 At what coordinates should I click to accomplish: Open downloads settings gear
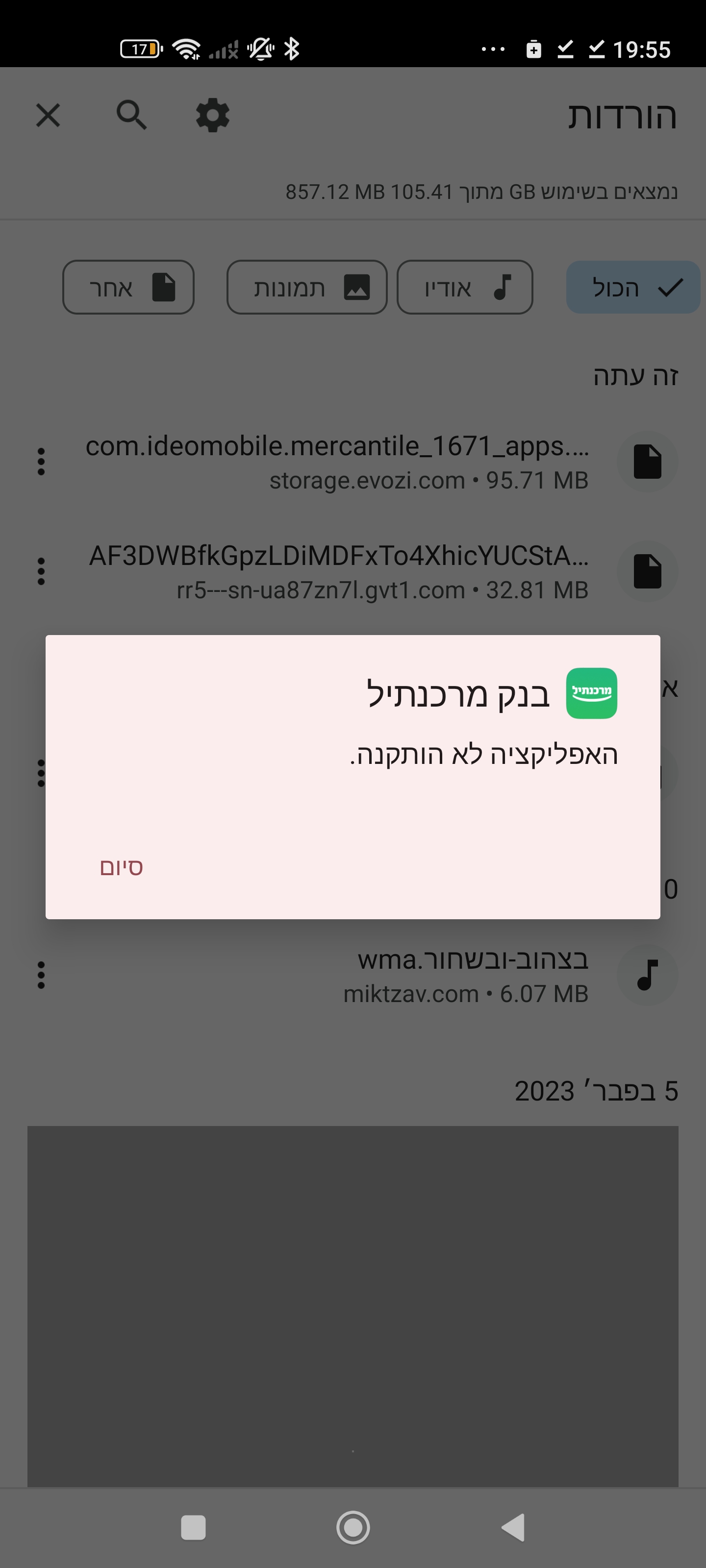tap(213, 115)
